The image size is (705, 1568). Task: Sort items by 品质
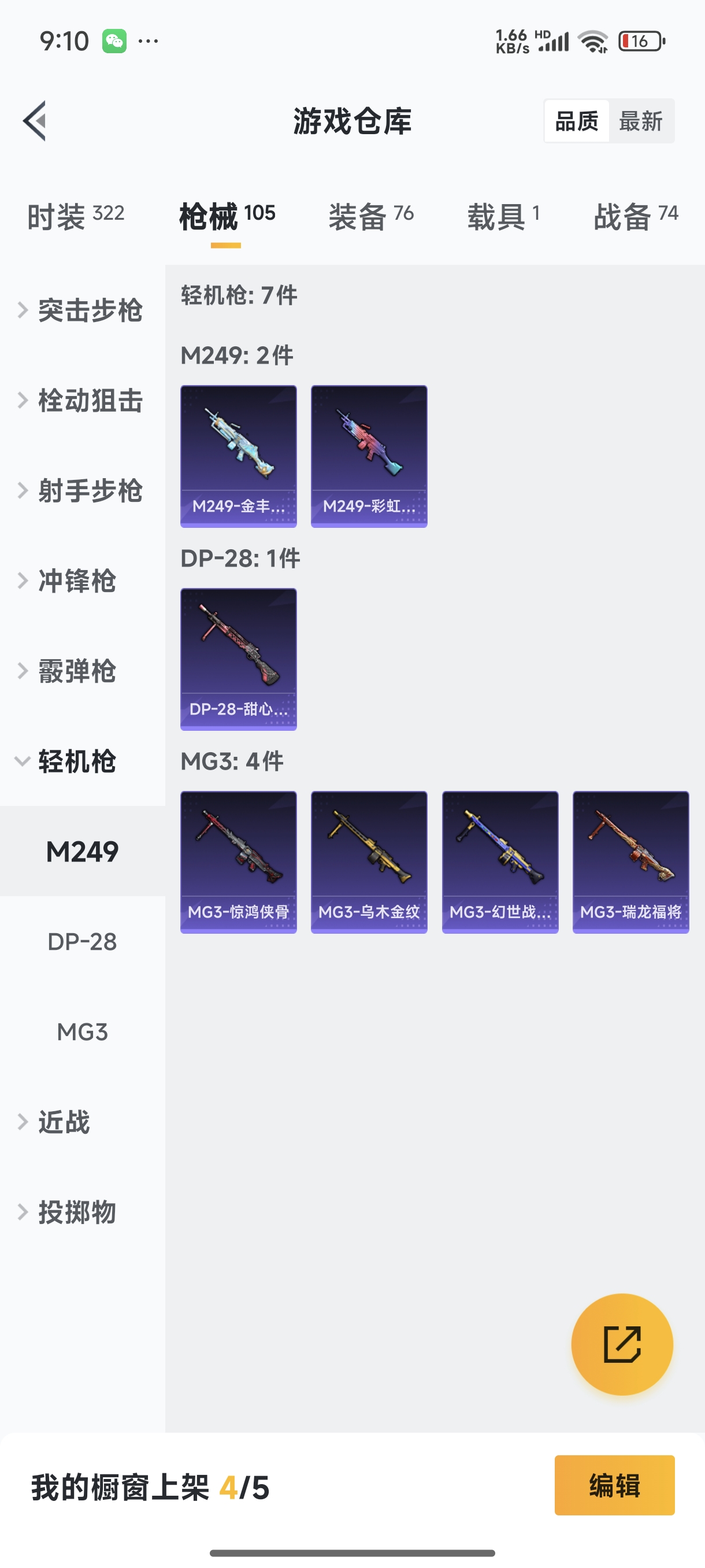[576, 121]
